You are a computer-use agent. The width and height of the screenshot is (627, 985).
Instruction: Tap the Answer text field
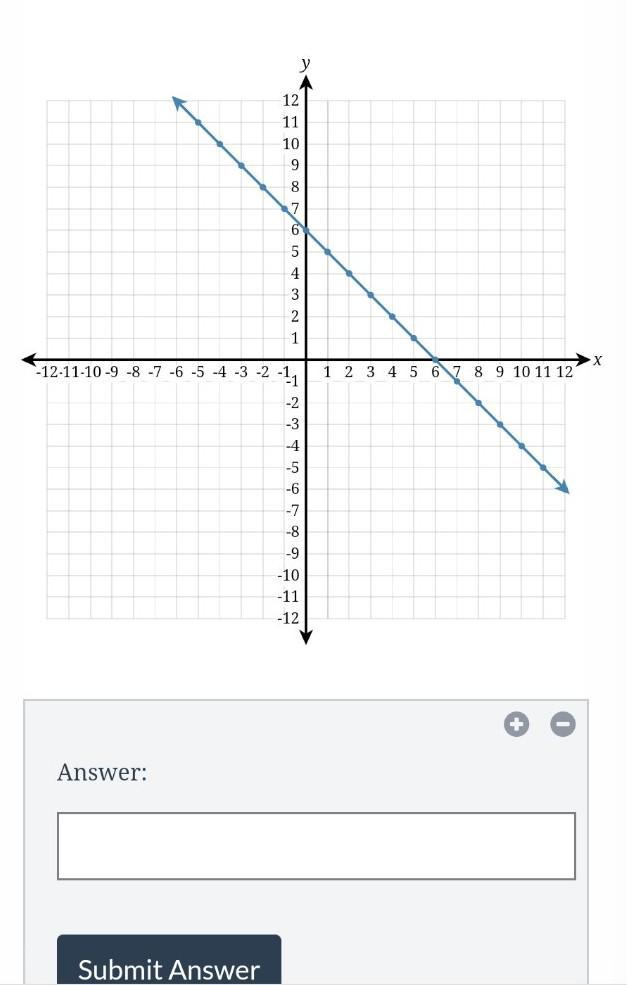(316, 846)
